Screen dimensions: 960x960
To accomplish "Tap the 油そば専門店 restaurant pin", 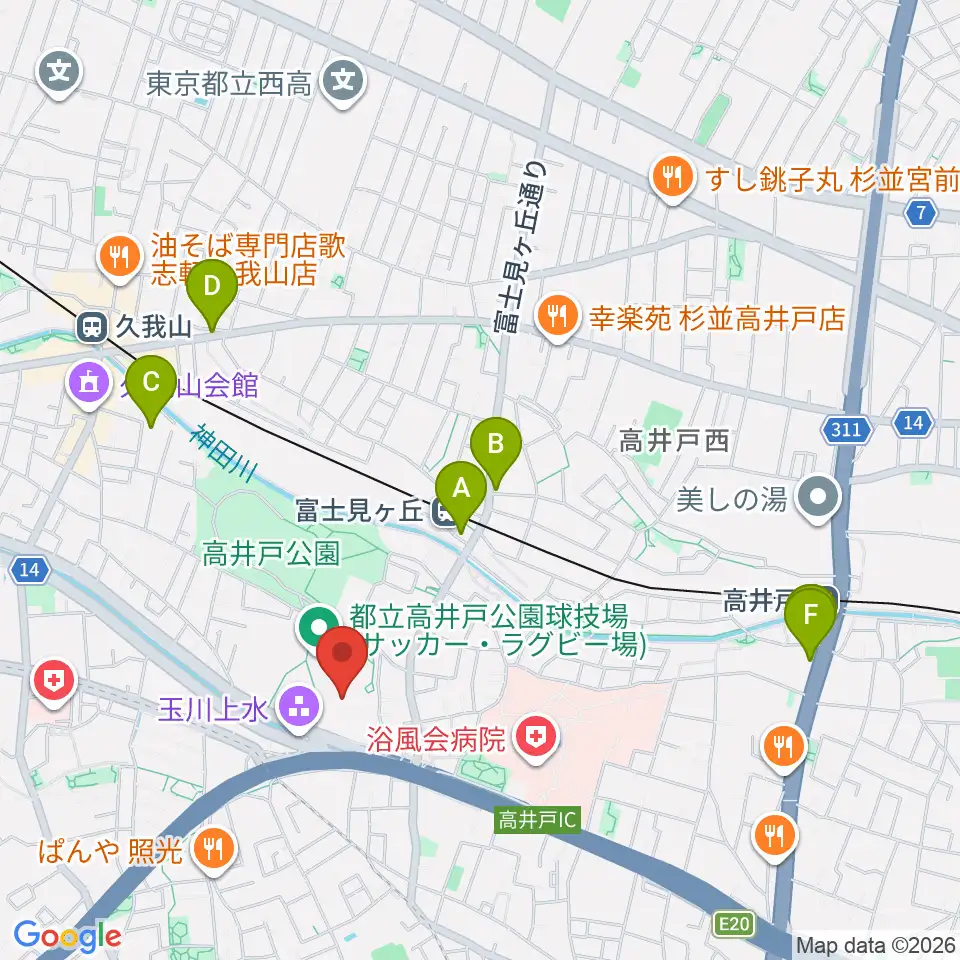I will pyautogui.click(x=121, y=260).
